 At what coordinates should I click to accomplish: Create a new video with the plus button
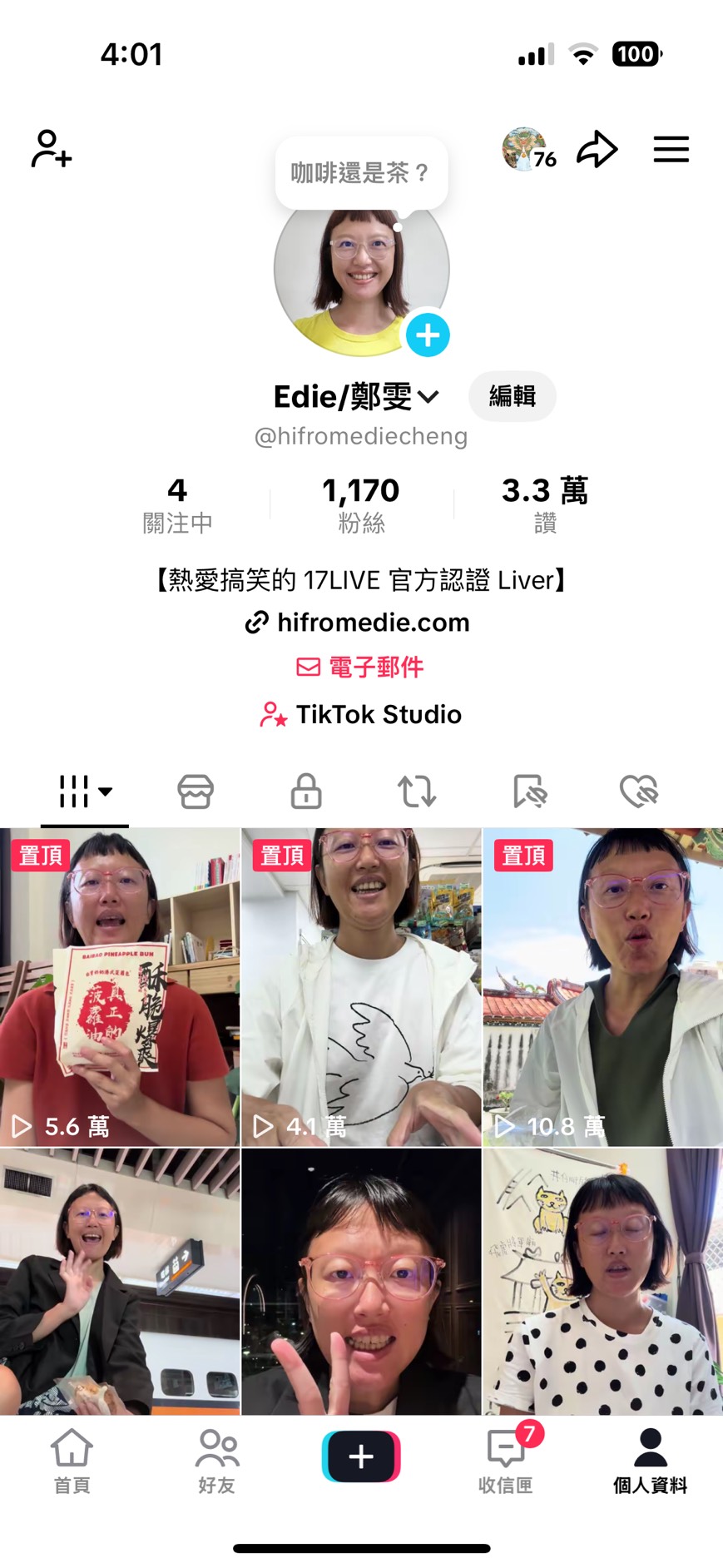[x=361, y=1456]
